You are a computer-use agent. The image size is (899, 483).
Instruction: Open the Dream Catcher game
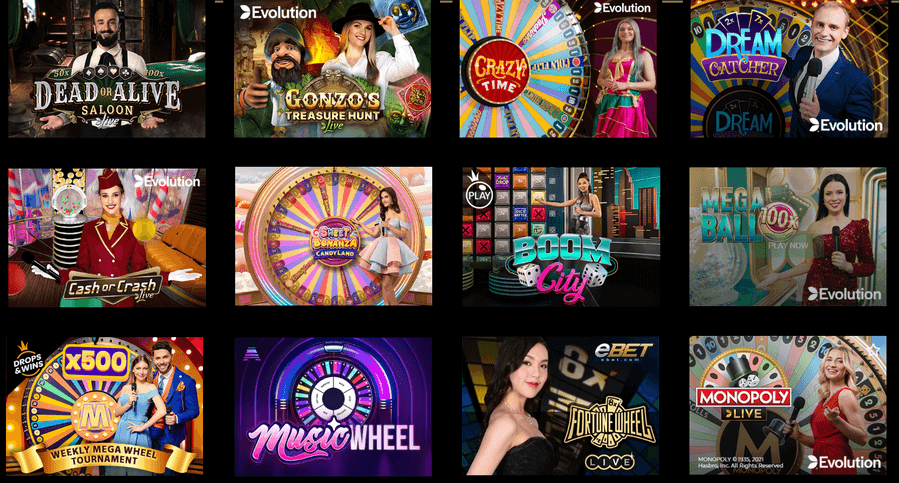(x=787, y=68)
